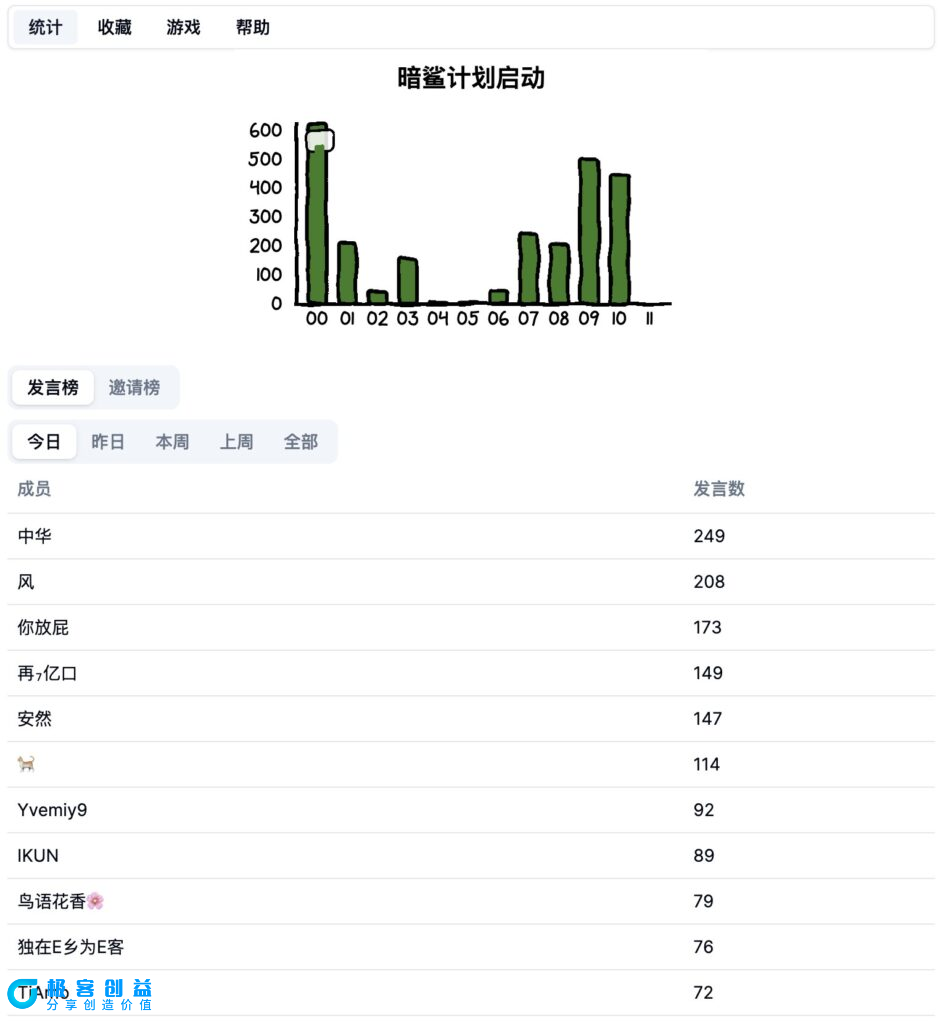Open the 帮助 menu item

click(x=252, y=27)
